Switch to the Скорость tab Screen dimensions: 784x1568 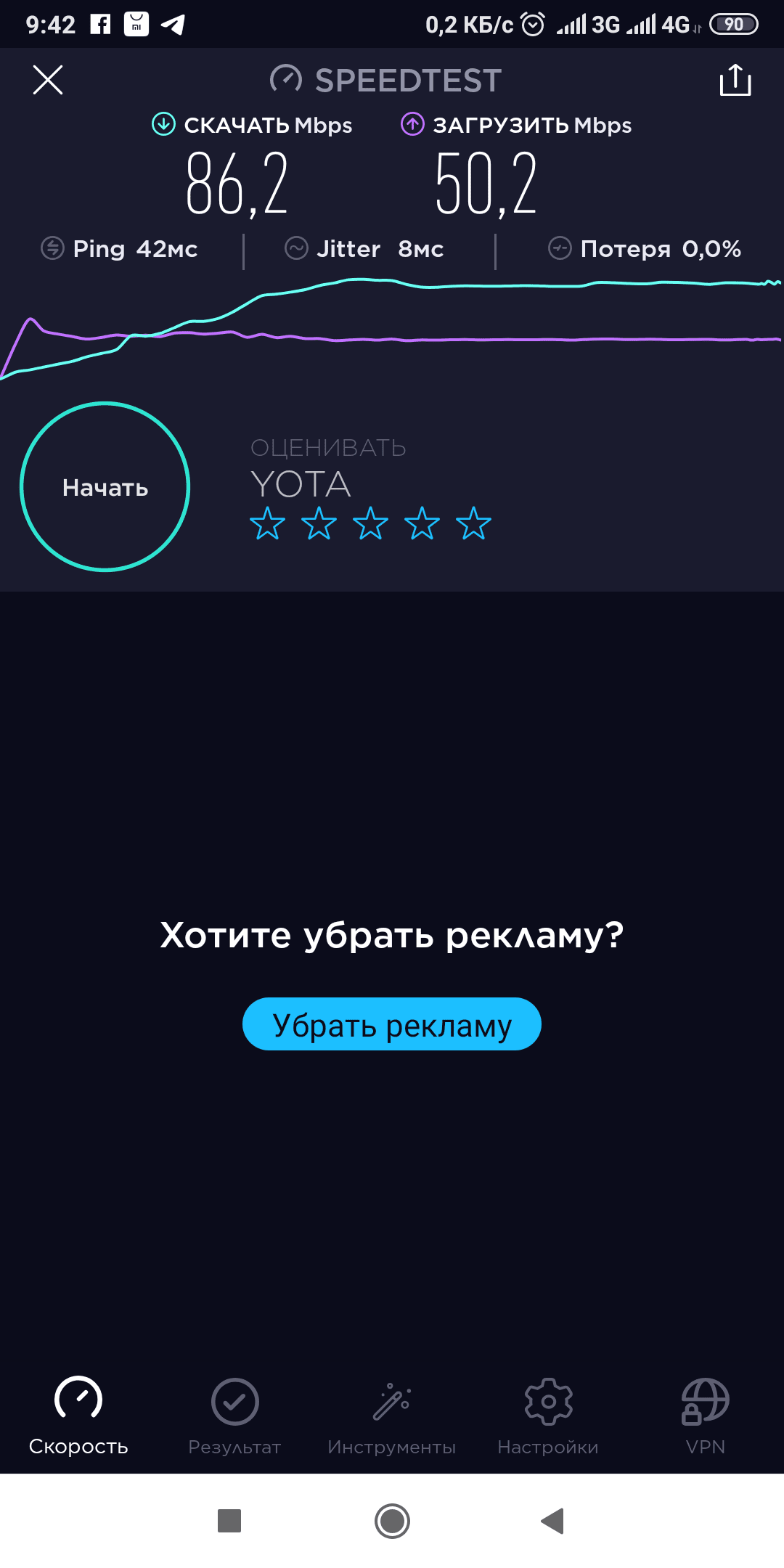pyautogui.click(x=78, y=1416)
